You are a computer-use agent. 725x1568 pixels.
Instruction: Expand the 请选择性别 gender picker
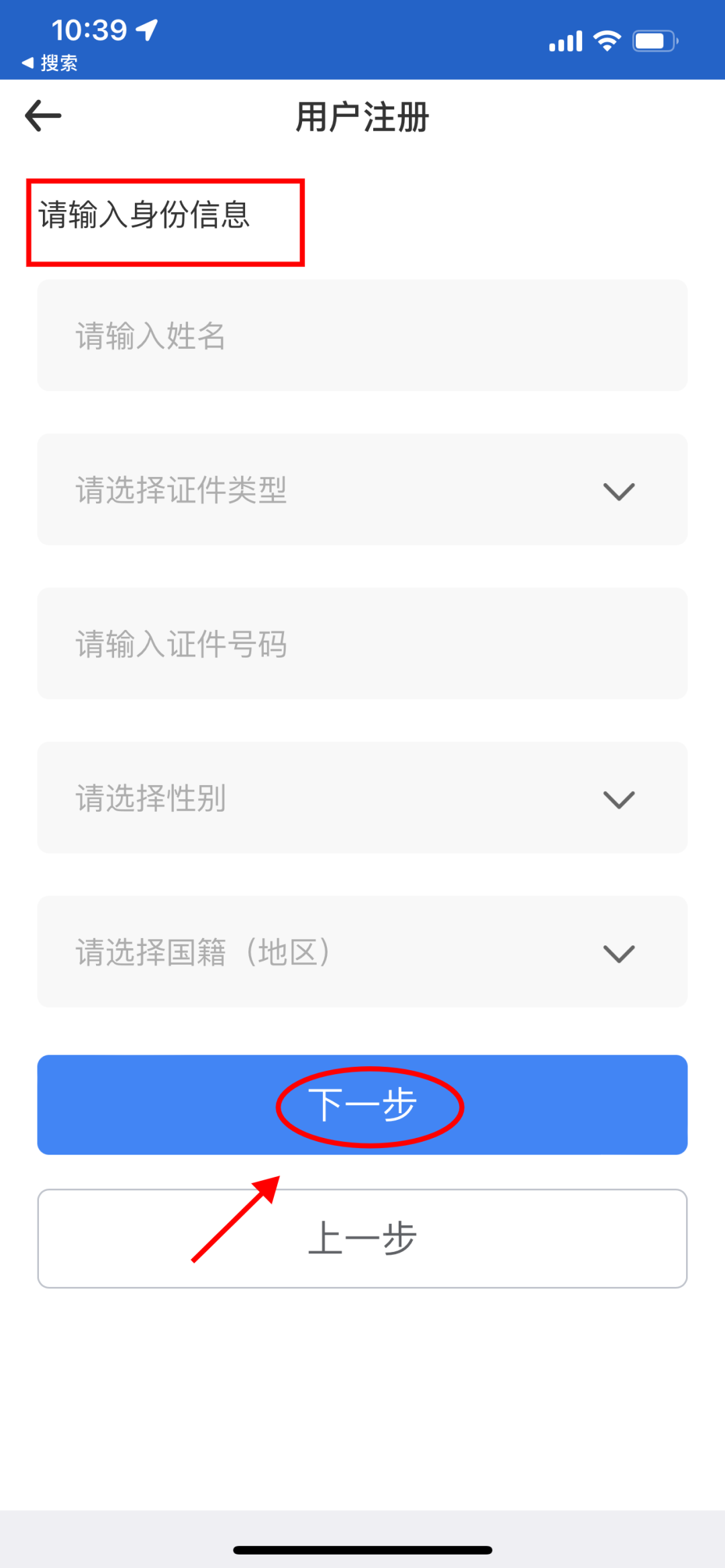click(362, 798)
